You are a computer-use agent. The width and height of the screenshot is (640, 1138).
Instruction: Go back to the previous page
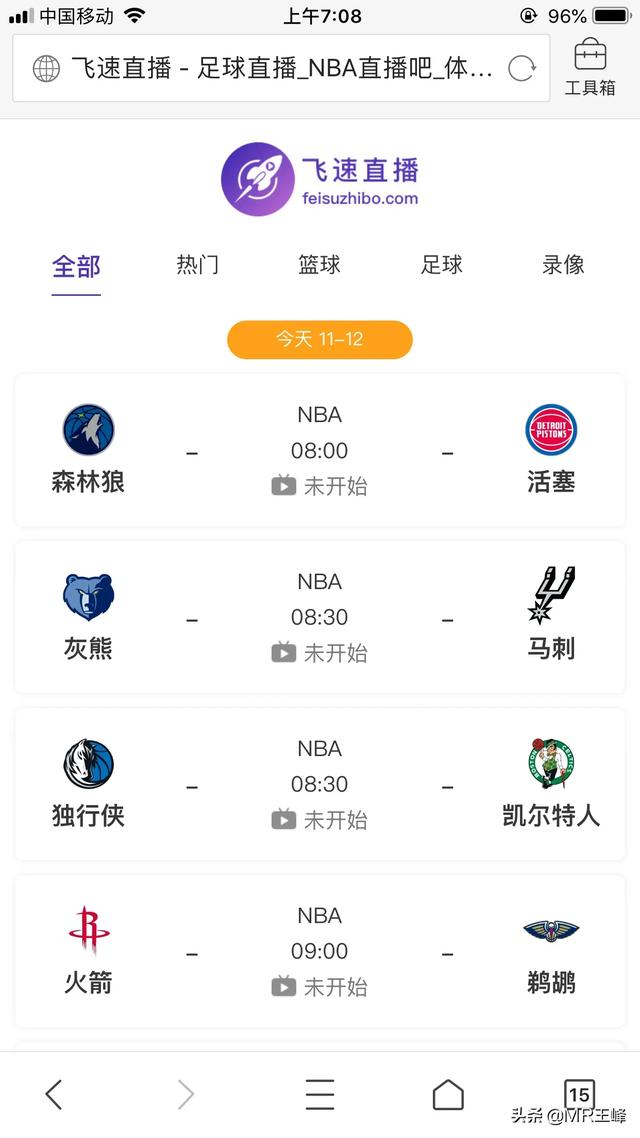[54, 1095]
